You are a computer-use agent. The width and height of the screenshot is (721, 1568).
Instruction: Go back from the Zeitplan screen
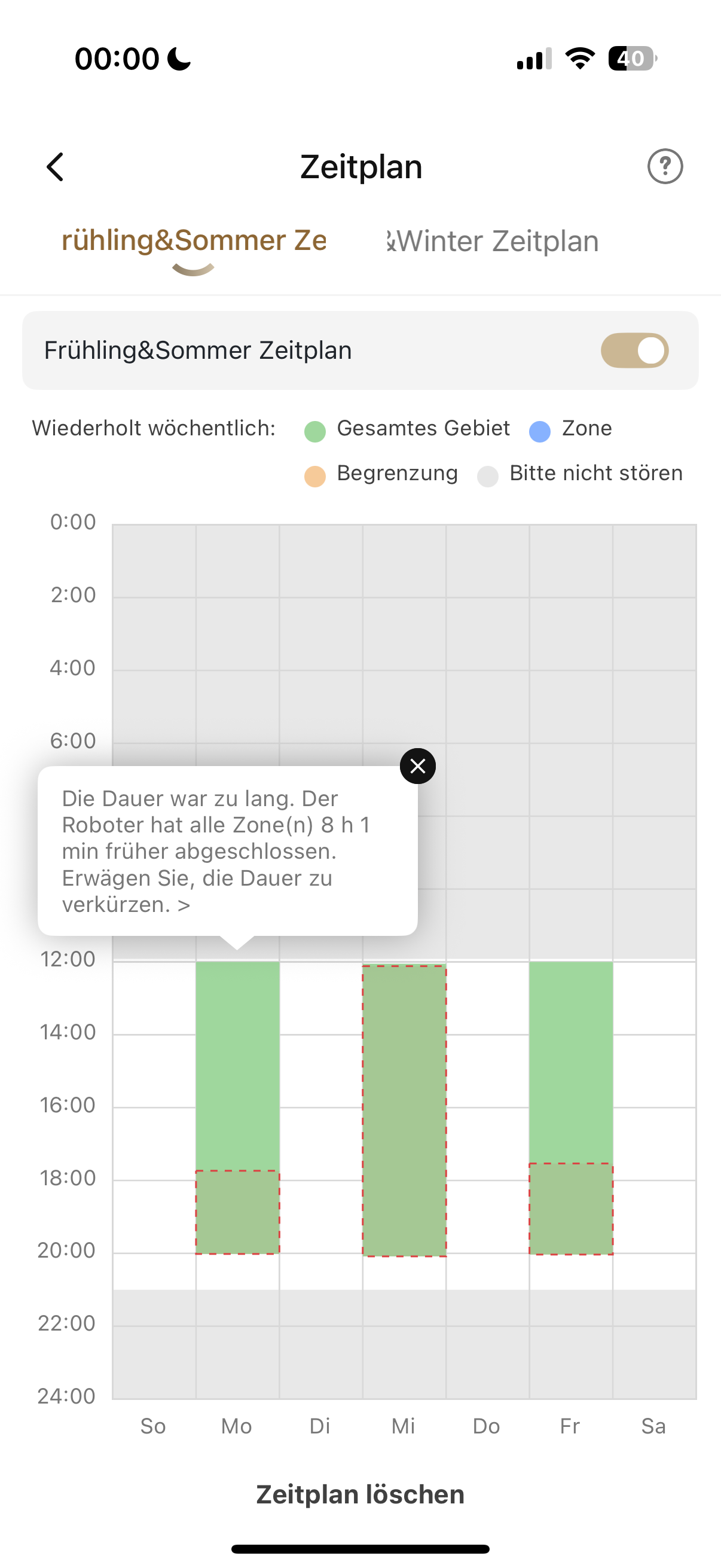(x=55, y=167)
